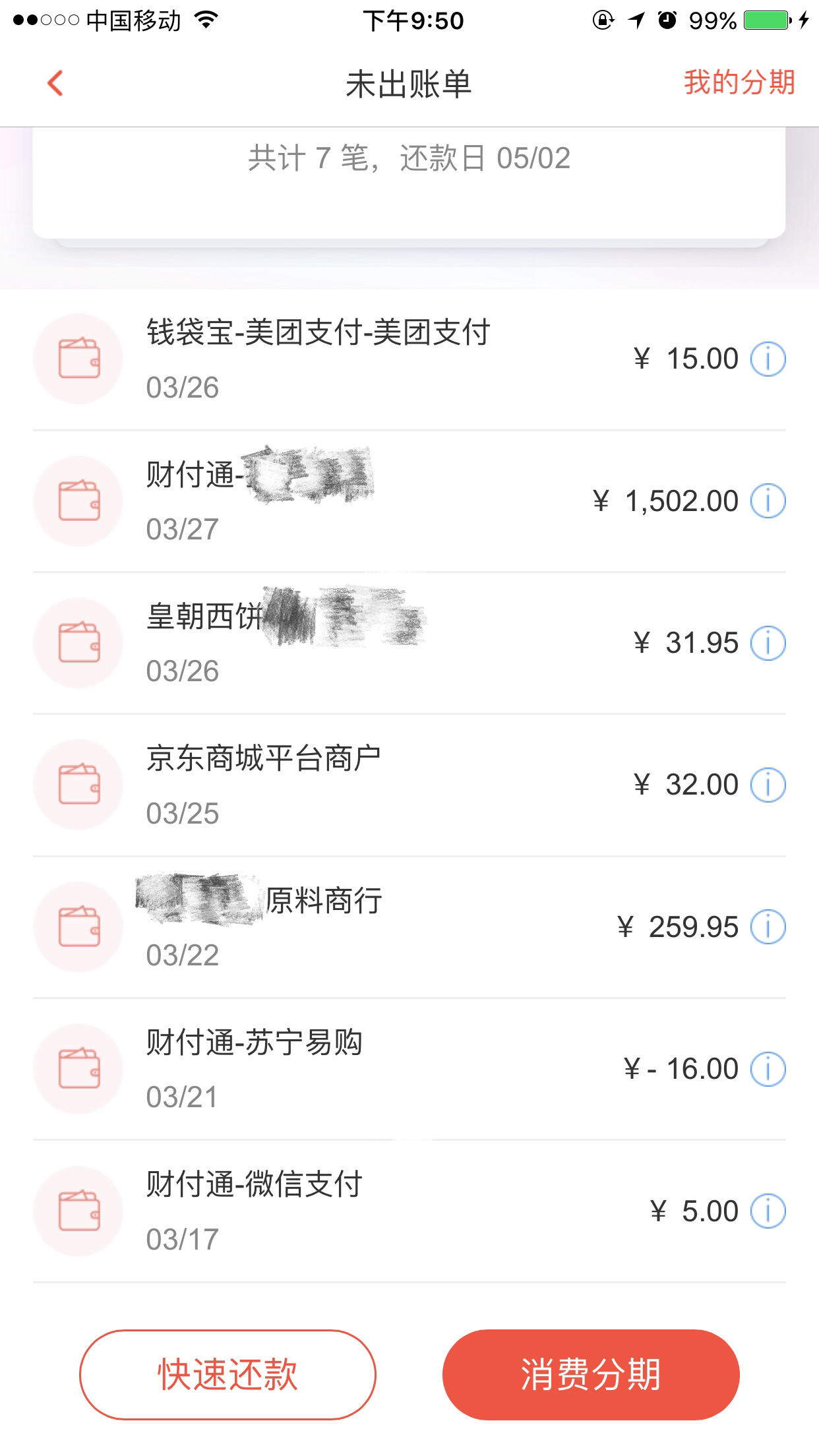Viewport: 819px width, 1456px height.
Task: Open info icon for the ¥15.00 transaction
Action: coord(768,359)
